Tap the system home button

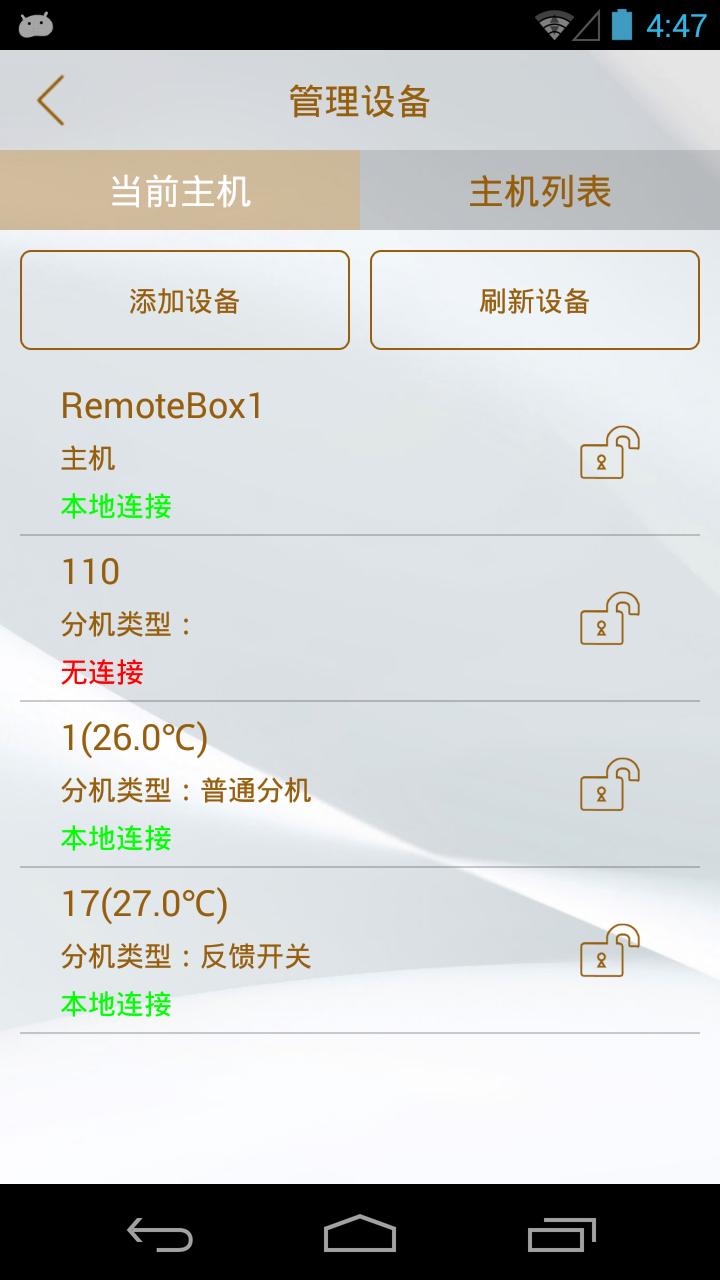(360, 1233)
